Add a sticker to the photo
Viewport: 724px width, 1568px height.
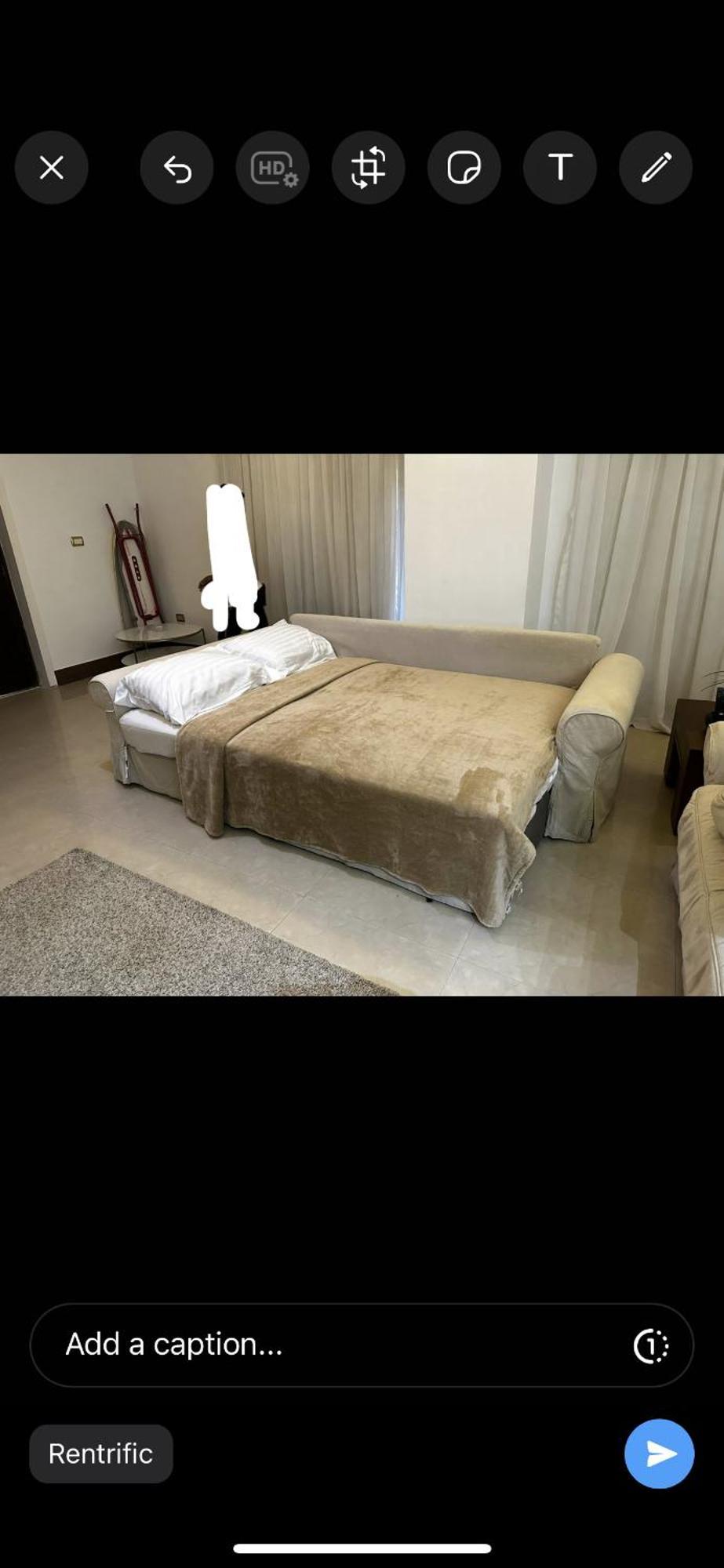(464, 168)
